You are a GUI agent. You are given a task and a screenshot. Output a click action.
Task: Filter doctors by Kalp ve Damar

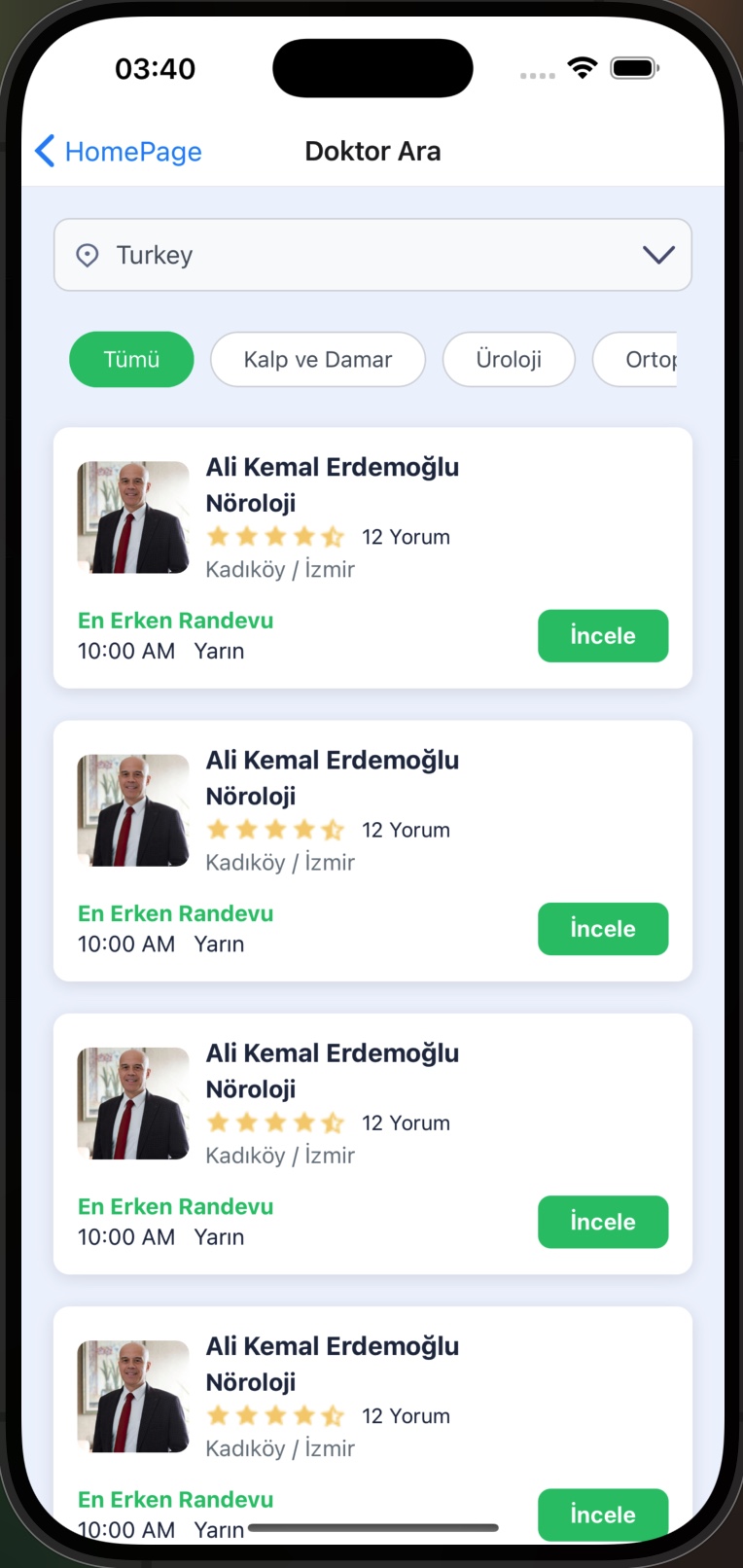click(318, 360)
